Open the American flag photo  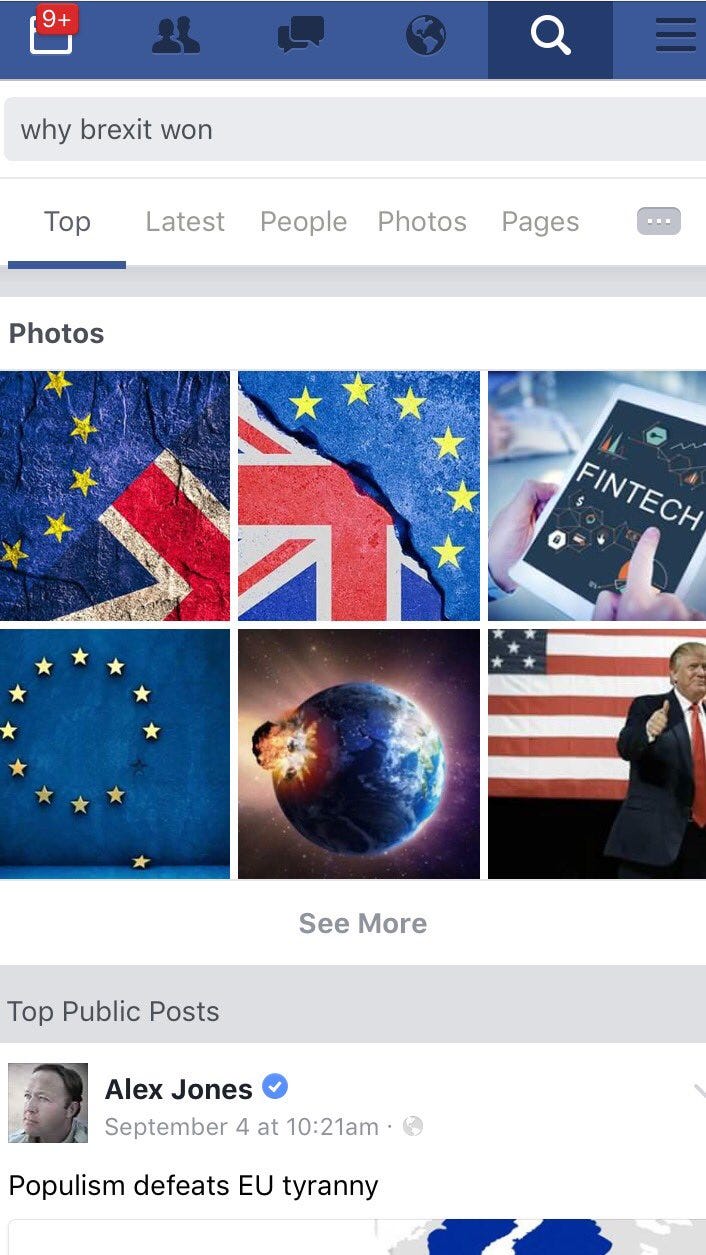point(597,753)
